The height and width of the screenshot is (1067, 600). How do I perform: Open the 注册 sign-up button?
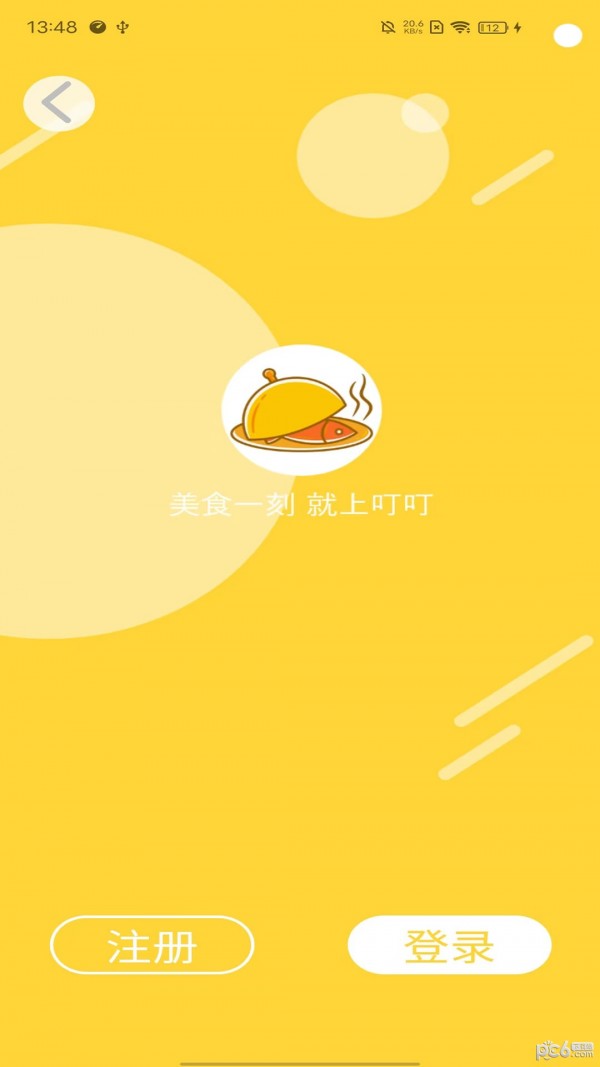coord(152,945)
